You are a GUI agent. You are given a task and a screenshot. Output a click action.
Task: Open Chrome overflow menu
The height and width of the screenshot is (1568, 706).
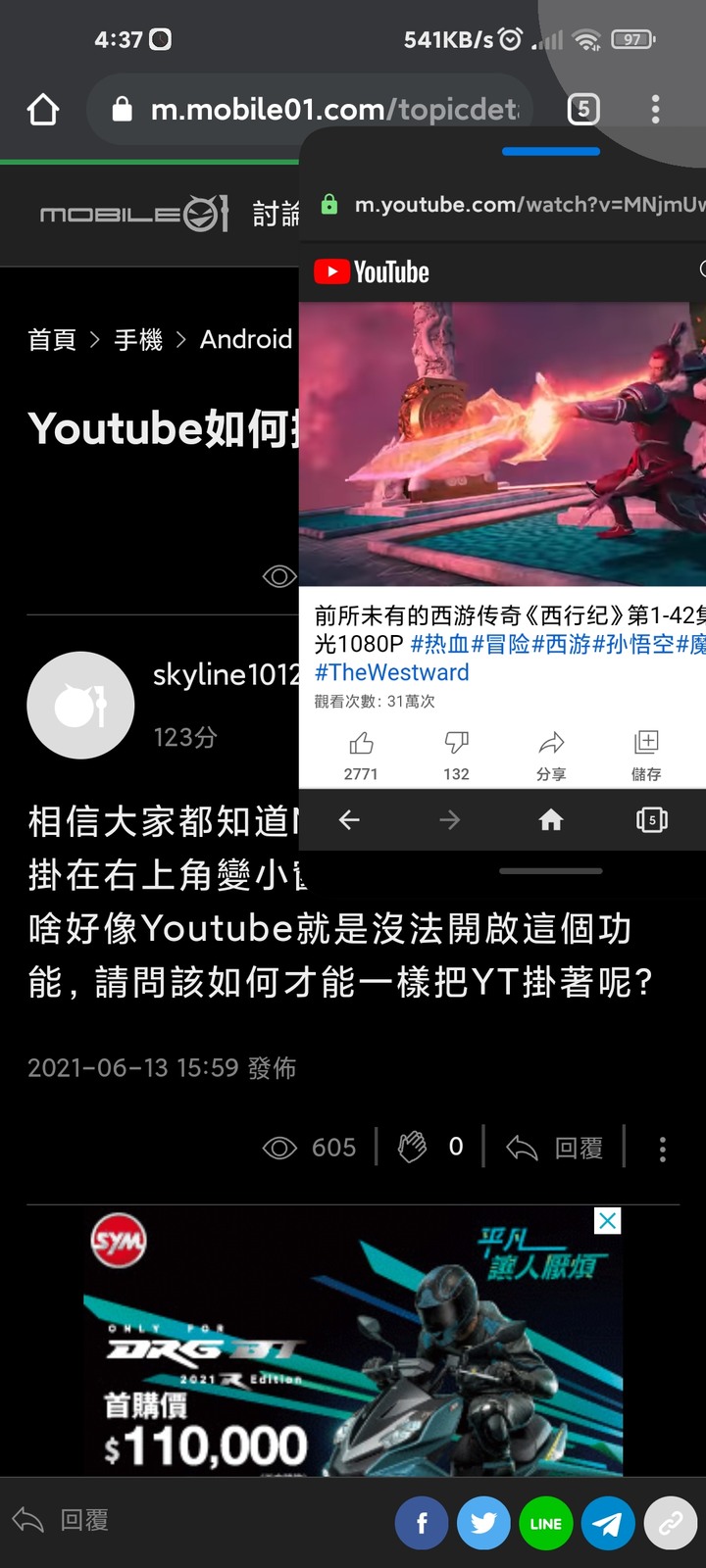655,109
